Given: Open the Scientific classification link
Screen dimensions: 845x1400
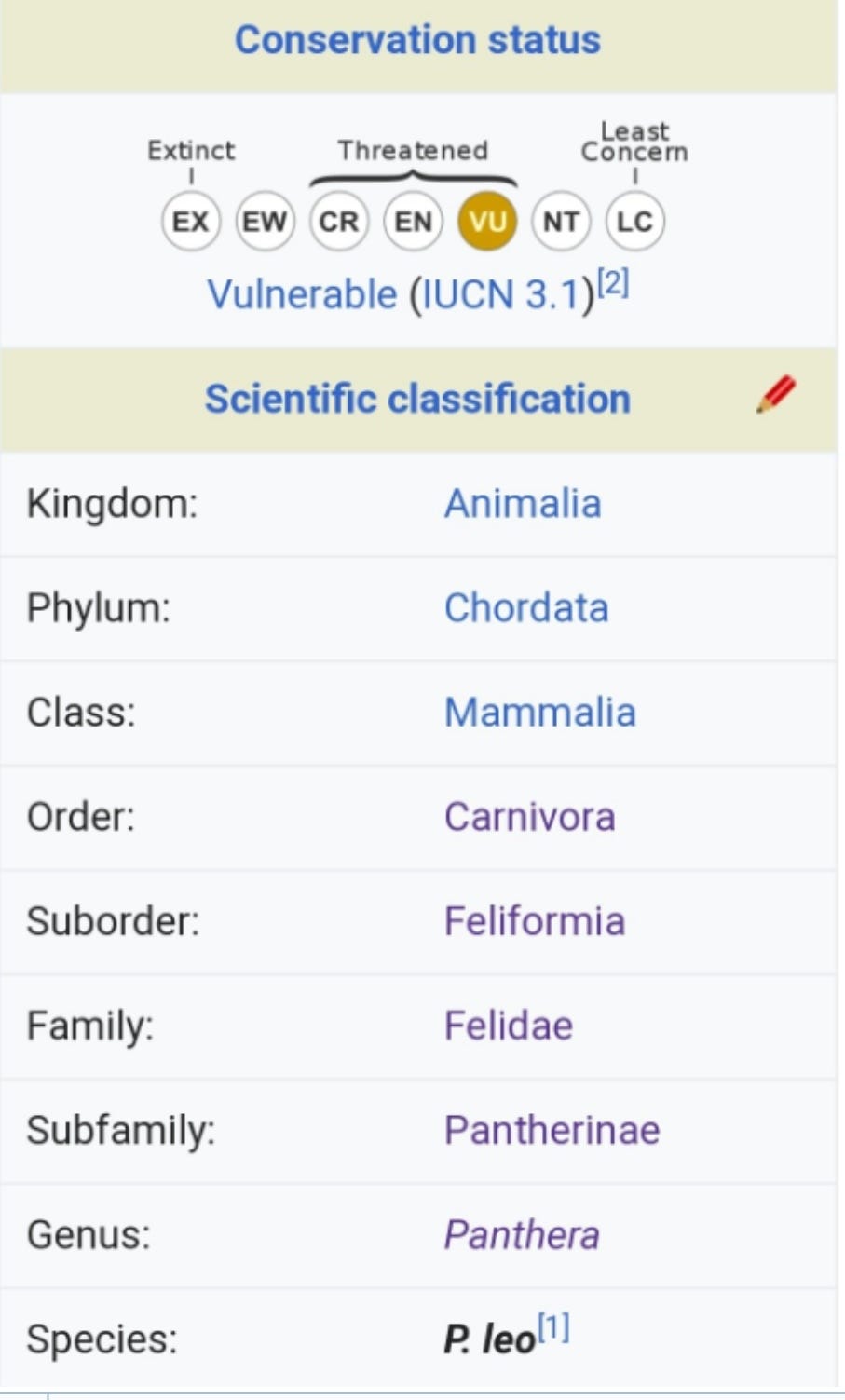Looking at the screenshot, I should pos(417,399).
